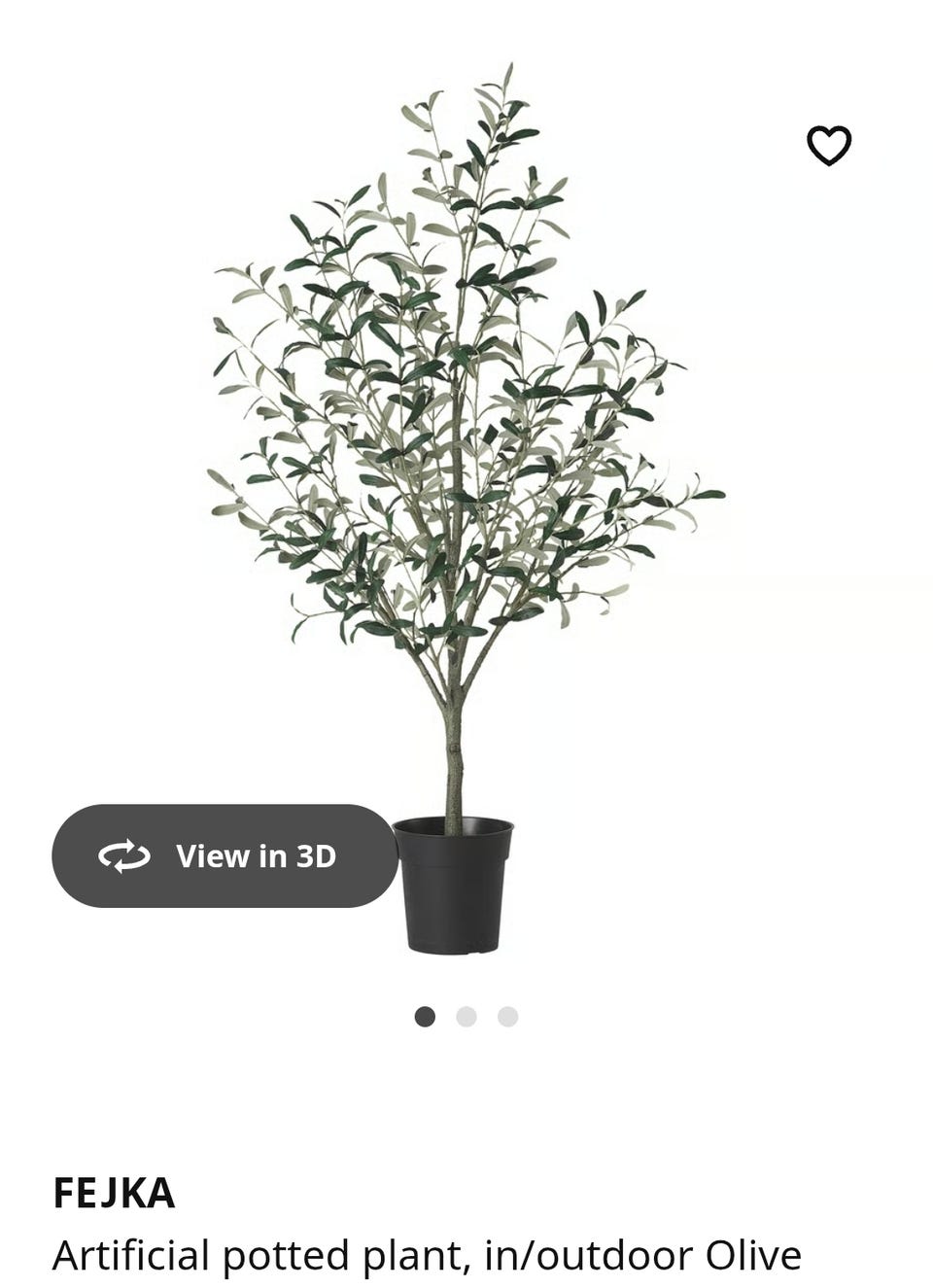Open the View in 3D mode

point(225,855)
